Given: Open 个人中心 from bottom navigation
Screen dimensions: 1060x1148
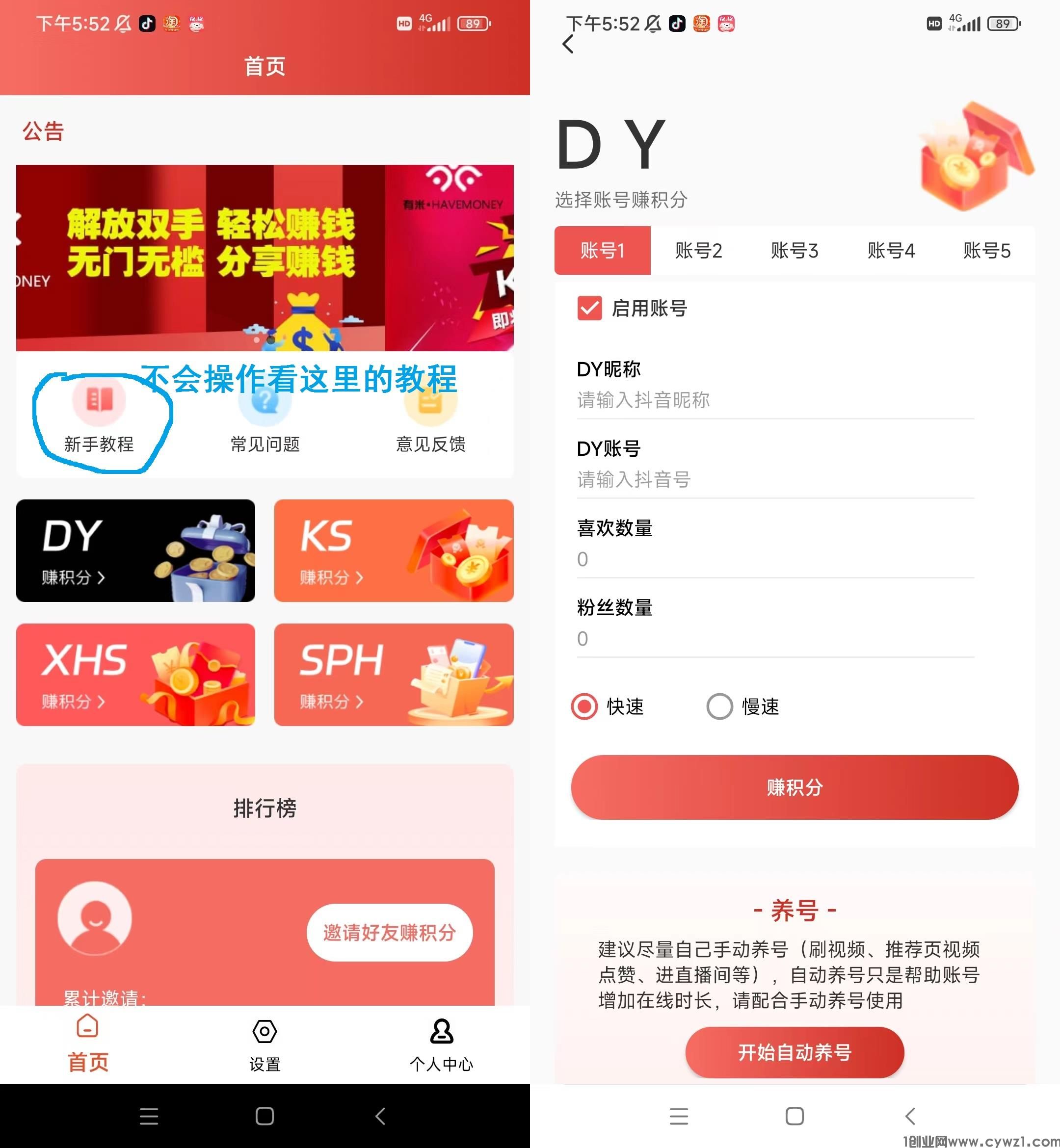Looking at the screenshot, I should click(441, 1045).
